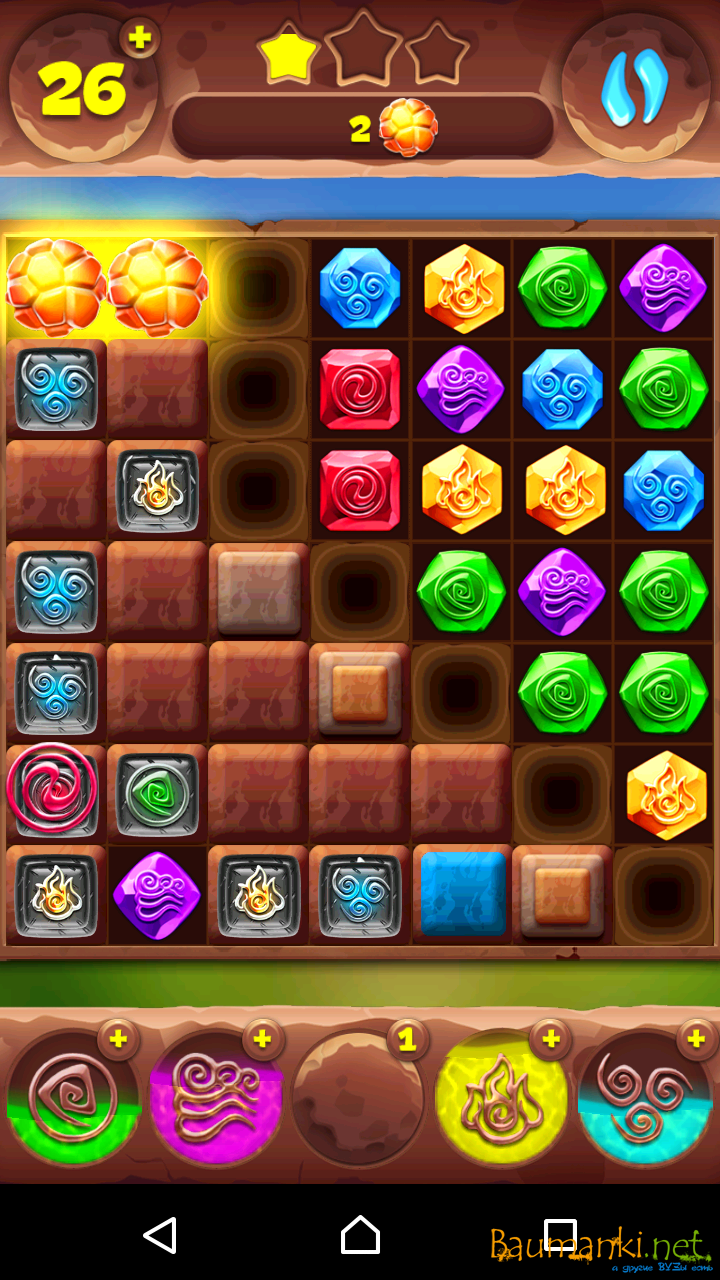Screen dimensions: 720x1280
Task: Activate the yellow fire booster
Action: pyautogui.click(x=502, y=1100)
